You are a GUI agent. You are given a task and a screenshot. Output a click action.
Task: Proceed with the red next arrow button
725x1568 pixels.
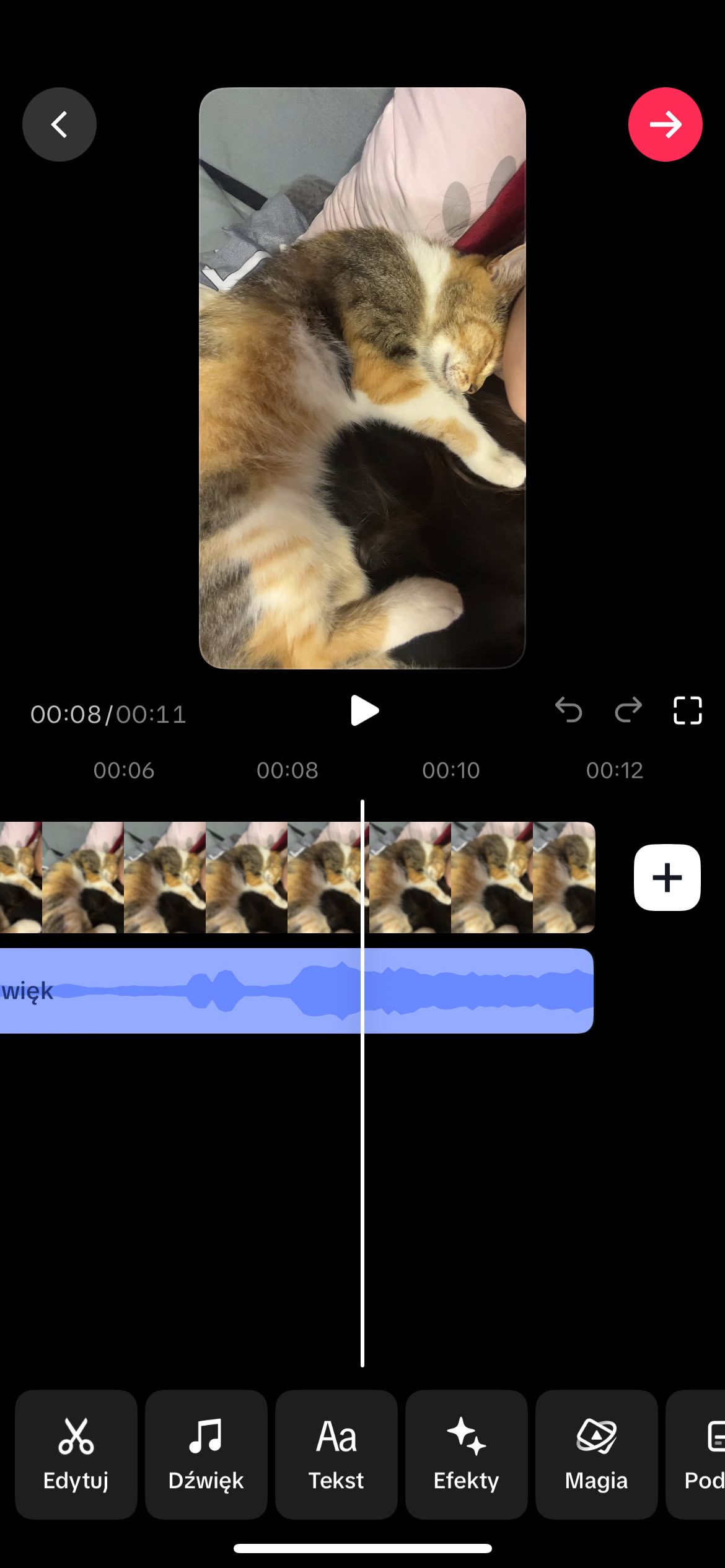point(665,124)
